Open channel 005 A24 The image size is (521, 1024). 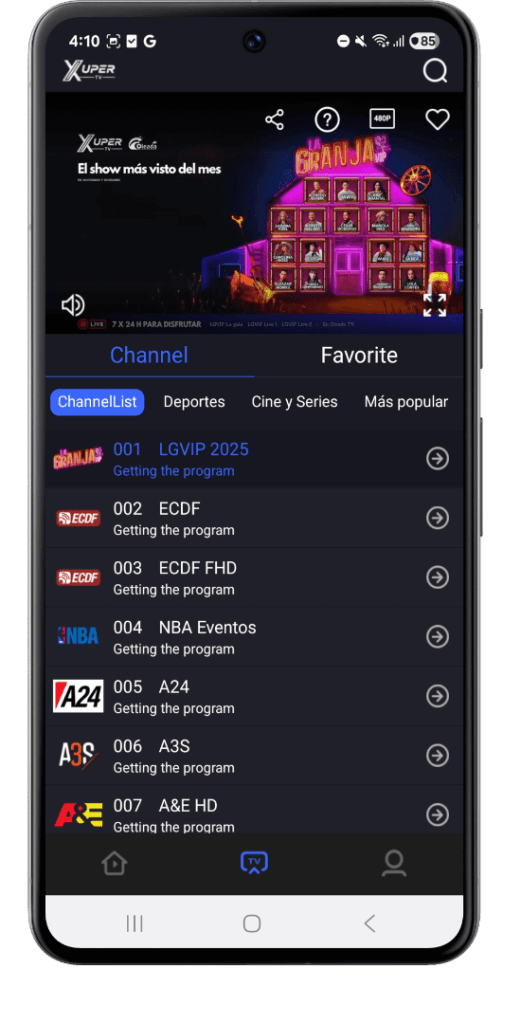coord(254,696)
